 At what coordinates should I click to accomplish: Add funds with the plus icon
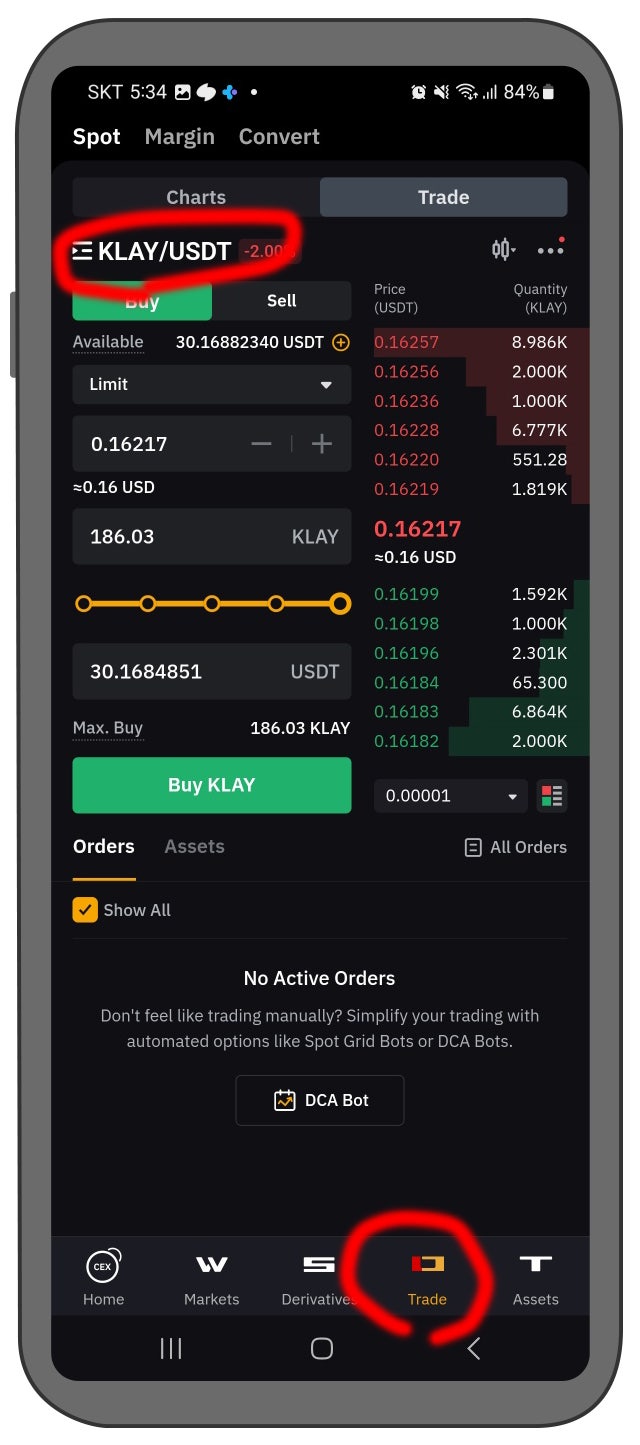pos(341,342)
